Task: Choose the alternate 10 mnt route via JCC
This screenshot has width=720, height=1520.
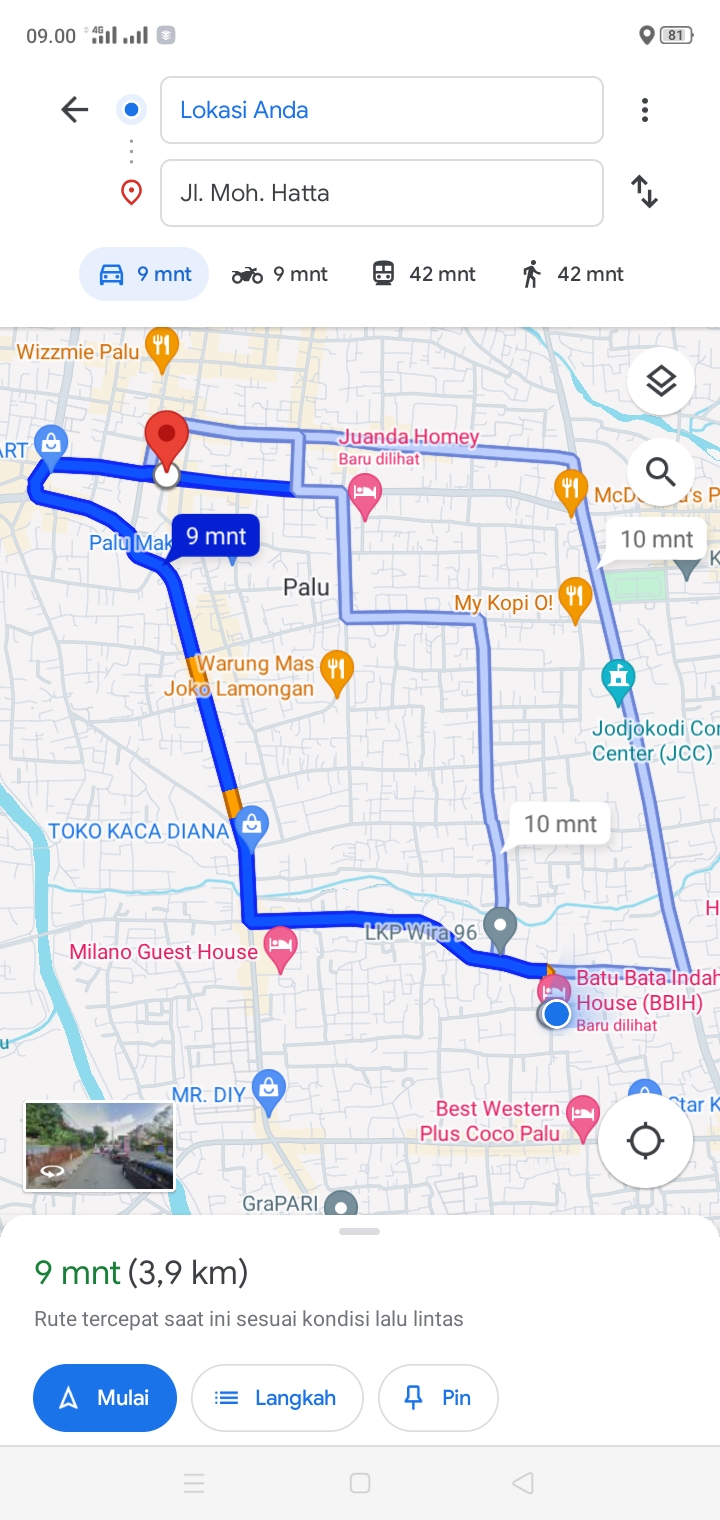Action: pos(657,540)
